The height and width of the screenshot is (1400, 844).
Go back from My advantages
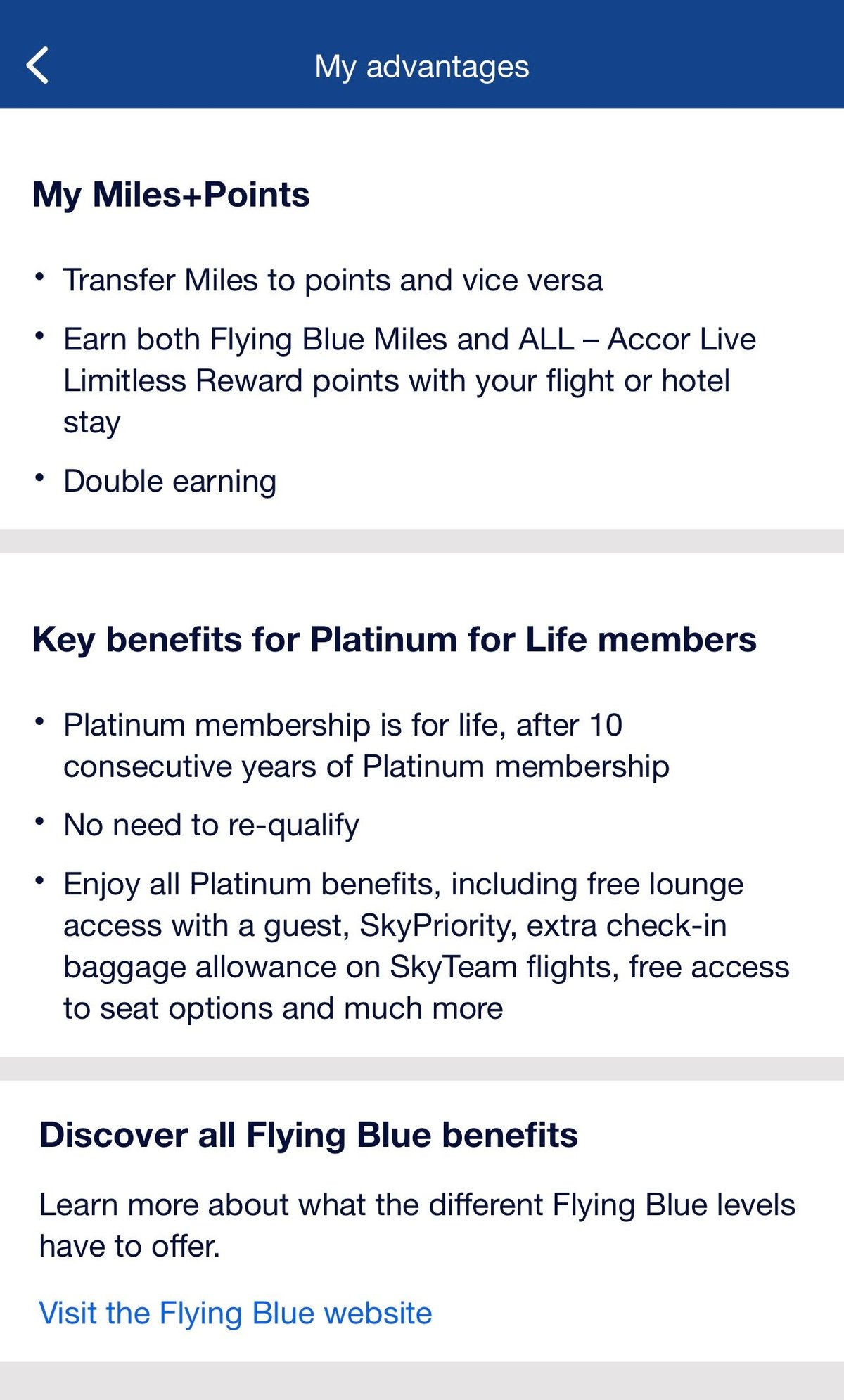[x=38, y=66]
